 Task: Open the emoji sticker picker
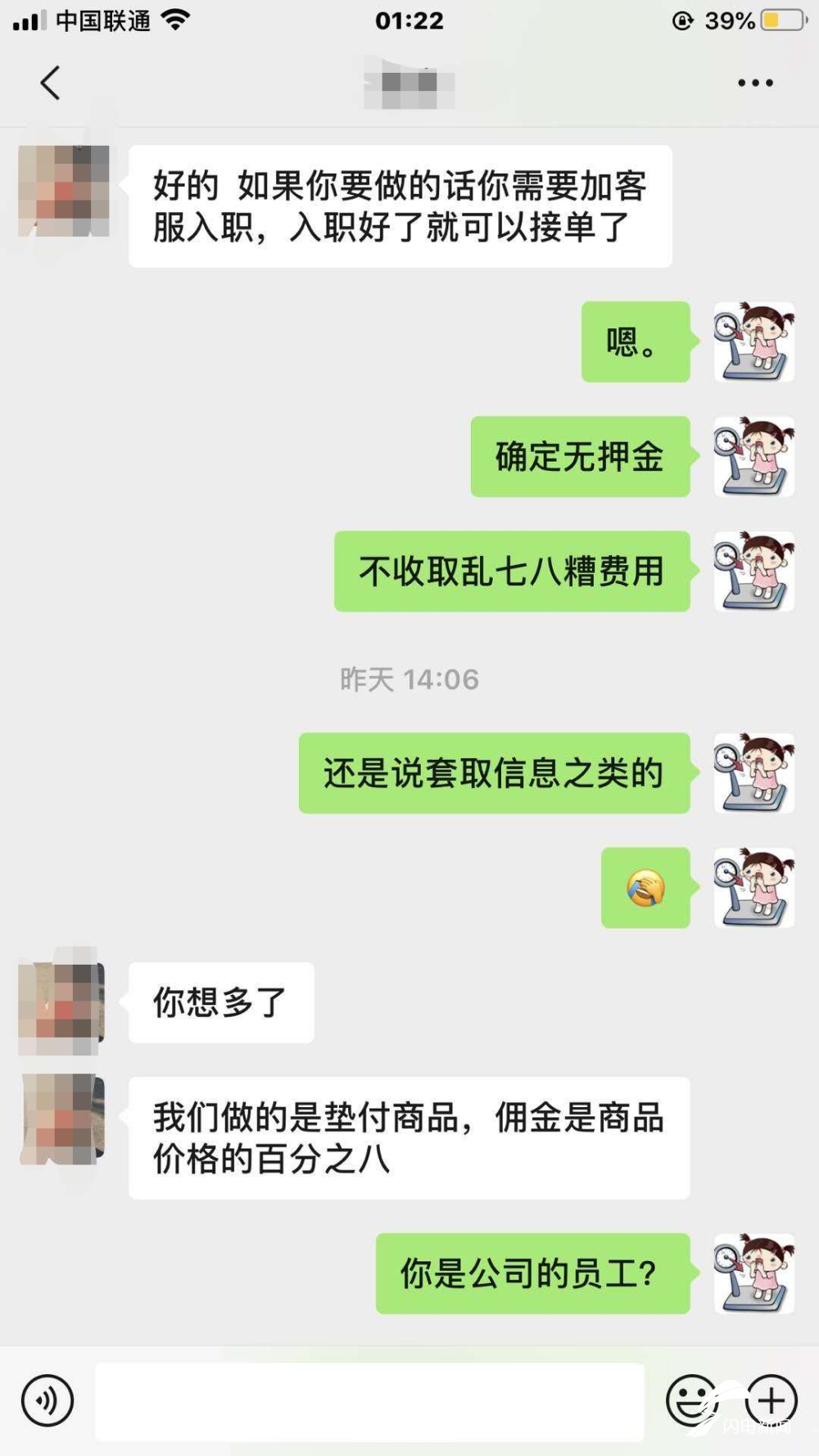690,1400
